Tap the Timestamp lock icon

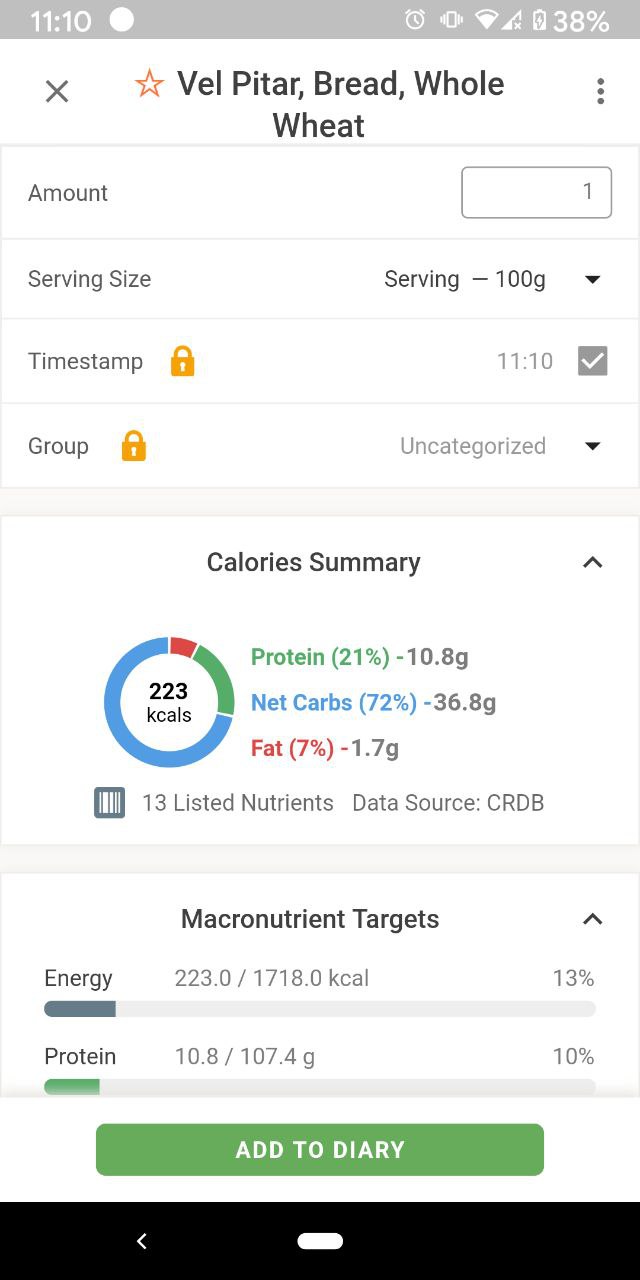(182, 361)
